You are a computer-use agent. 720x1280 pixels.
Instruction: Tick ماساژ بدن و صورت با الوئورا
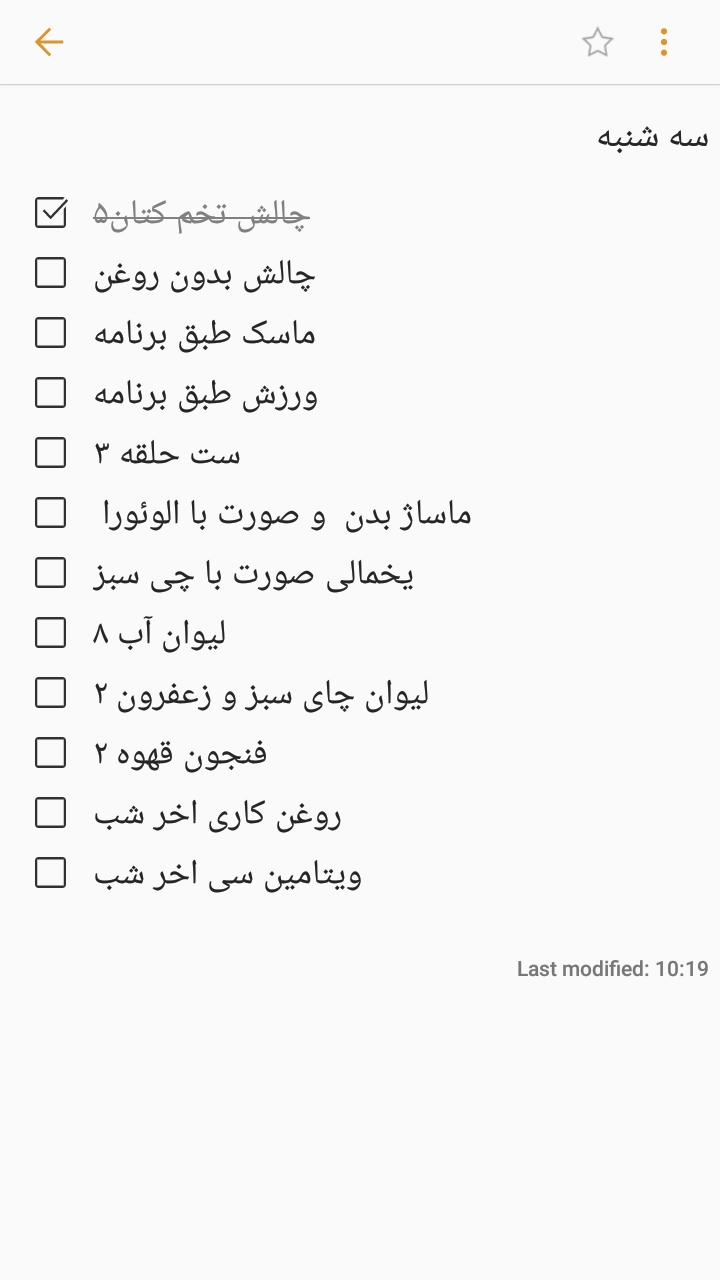[51, 513]
